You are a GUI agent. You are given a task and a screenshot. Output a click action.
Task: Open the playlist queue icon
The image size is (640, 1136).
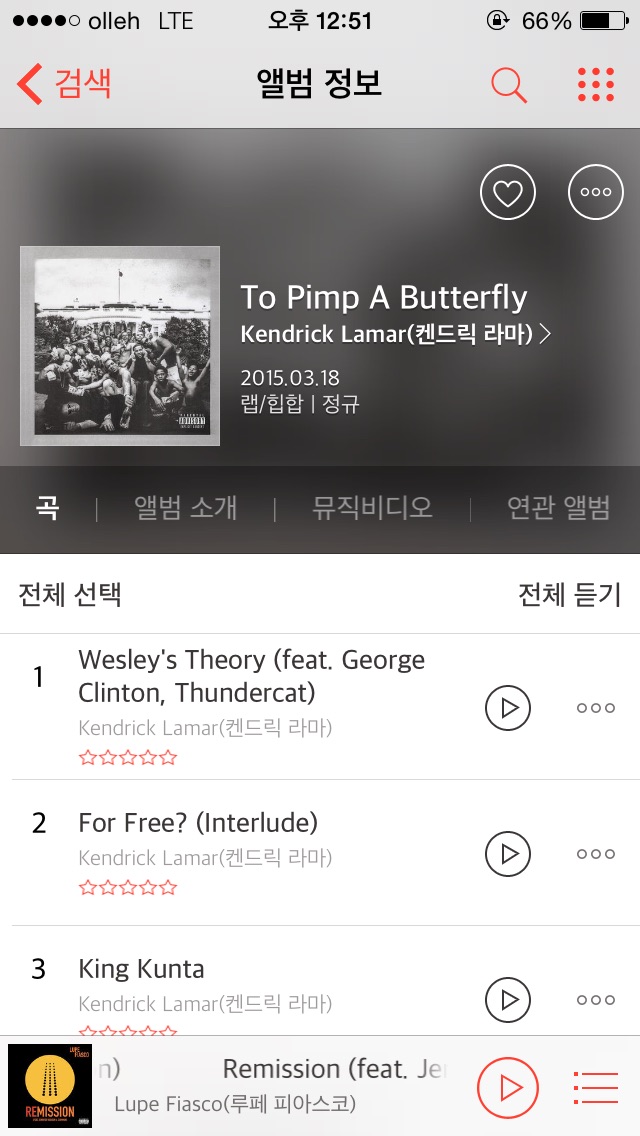pyautogui.click(x=596, y=1087)
